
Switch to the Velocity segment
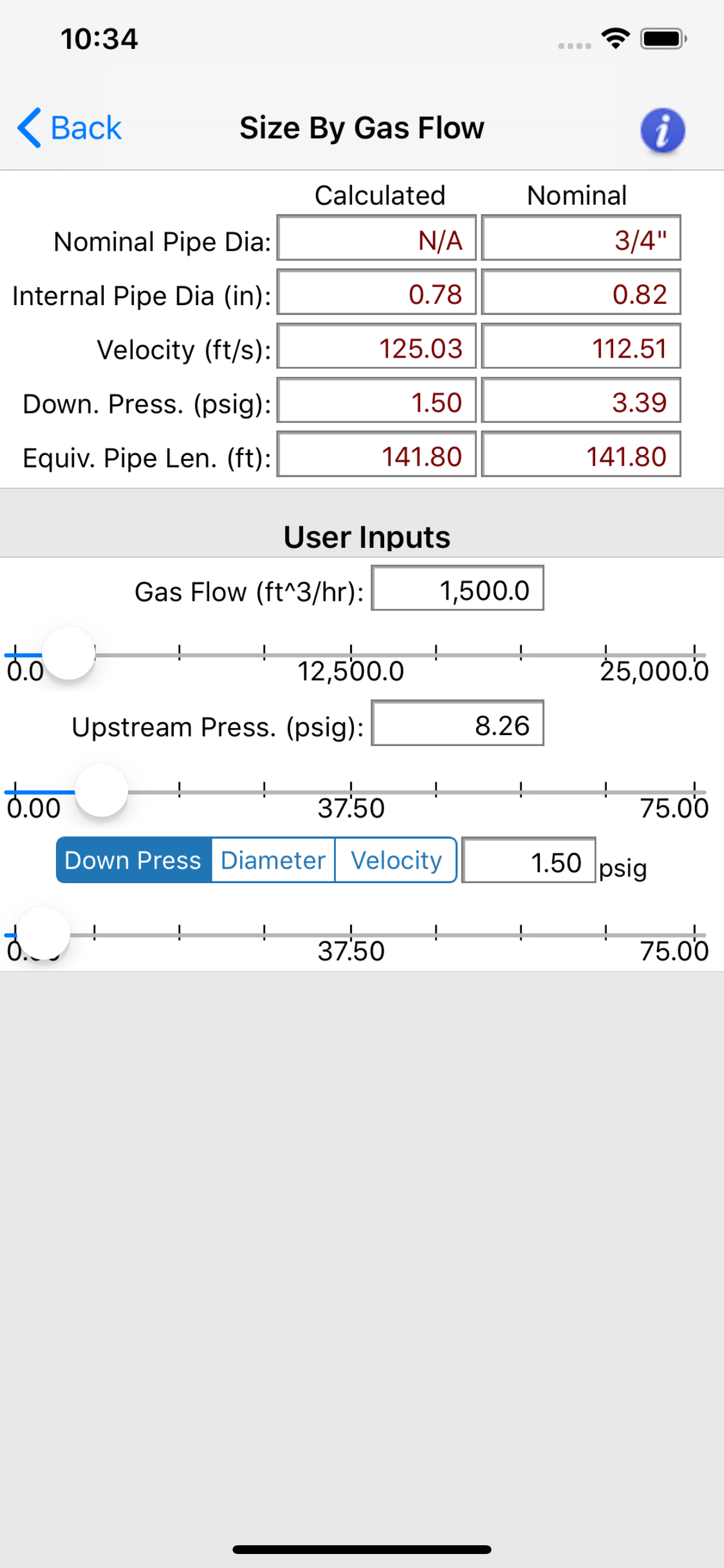click(396, 860)
